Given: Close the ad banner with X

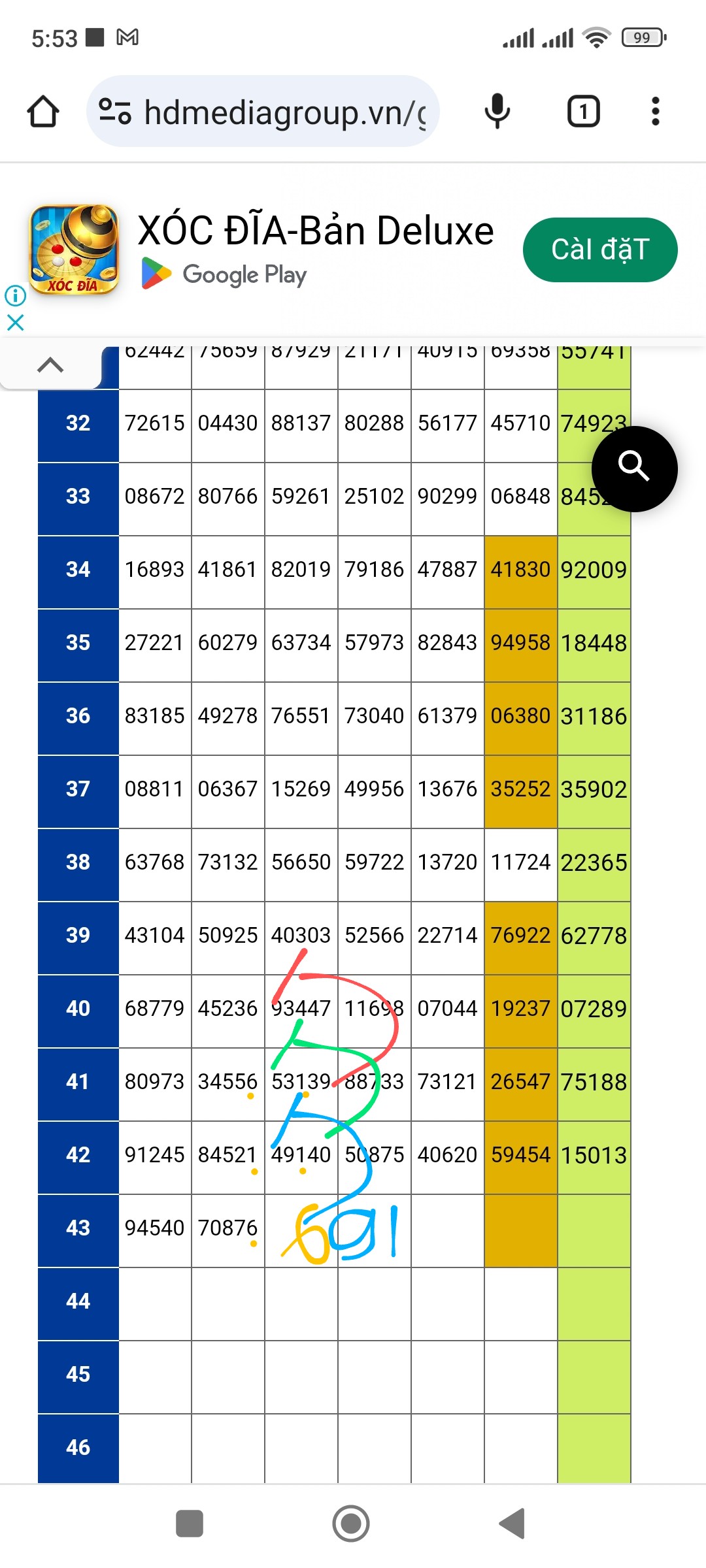Looking at the screenshot, I should 16,322.
